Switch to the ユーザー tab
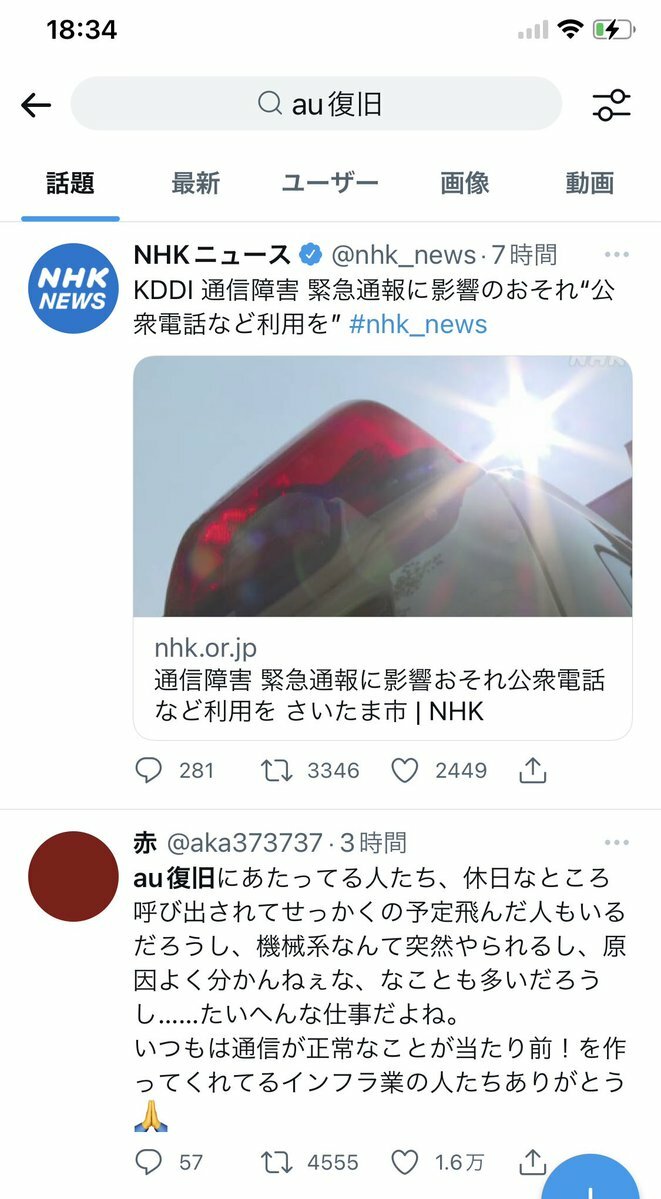The width and height of the screenshot is (661, 1199). click(x=330, y=183)
